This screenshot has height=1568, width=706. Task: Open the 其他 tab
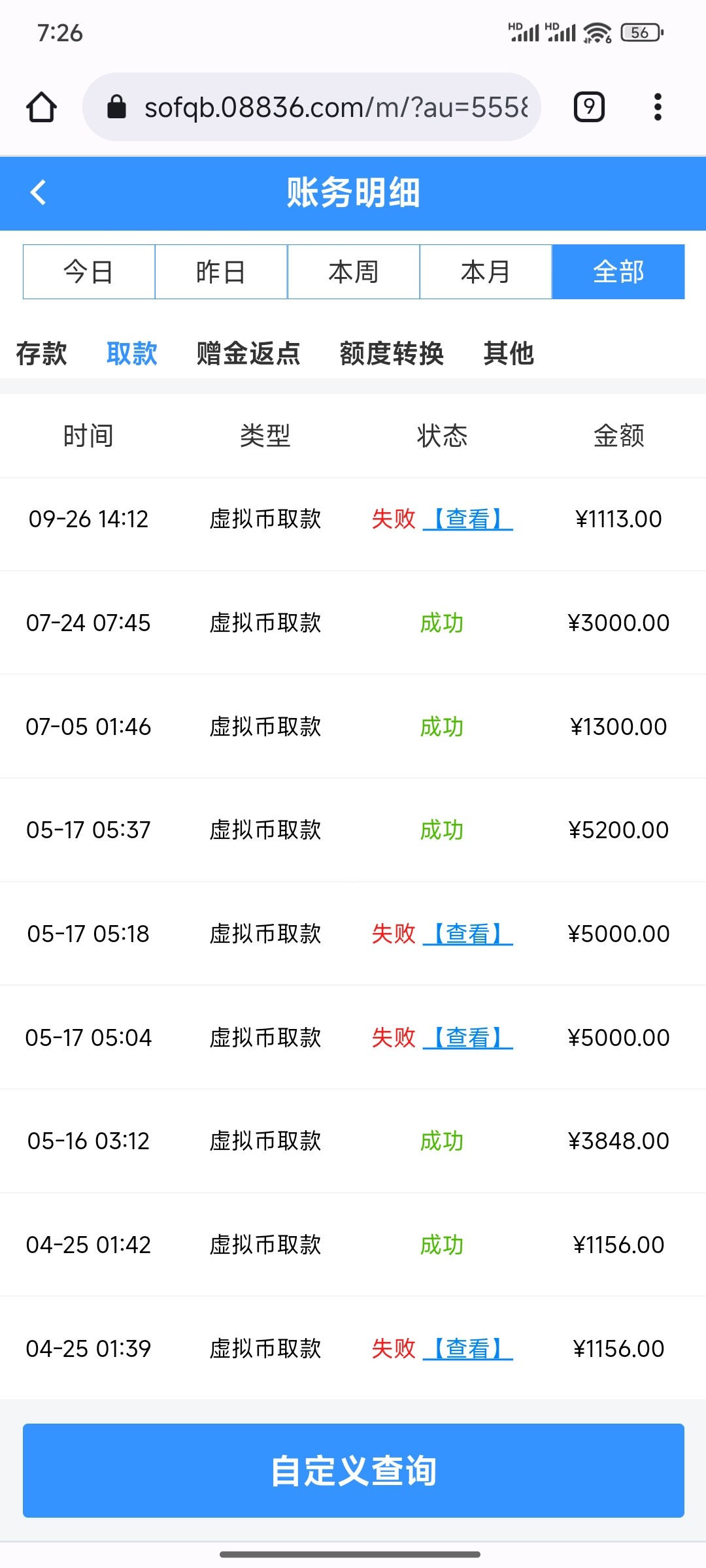[x=509, y=353]
